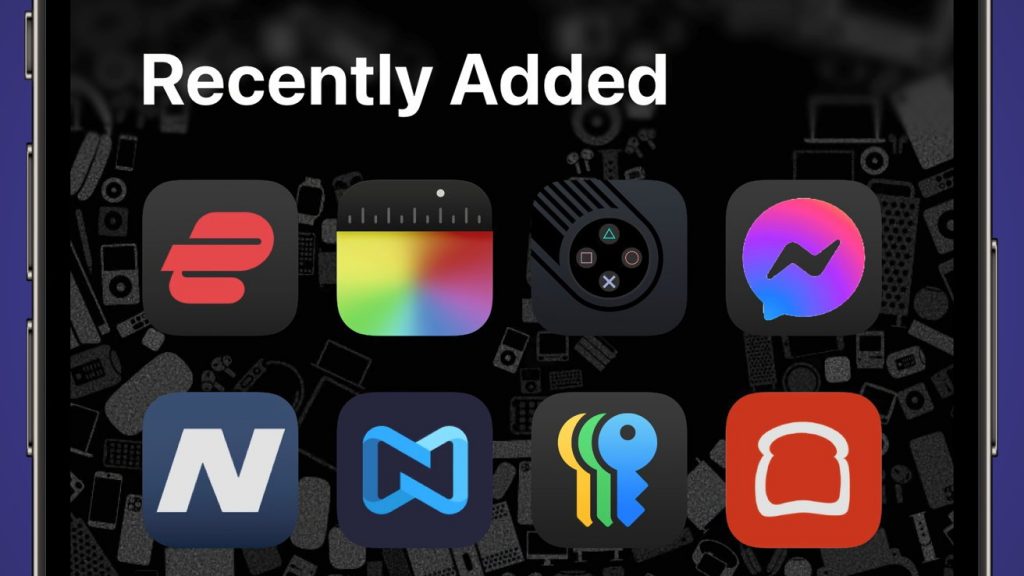
Task: Open the app with the blue ribbon N icon
Action: coord(415,470)
